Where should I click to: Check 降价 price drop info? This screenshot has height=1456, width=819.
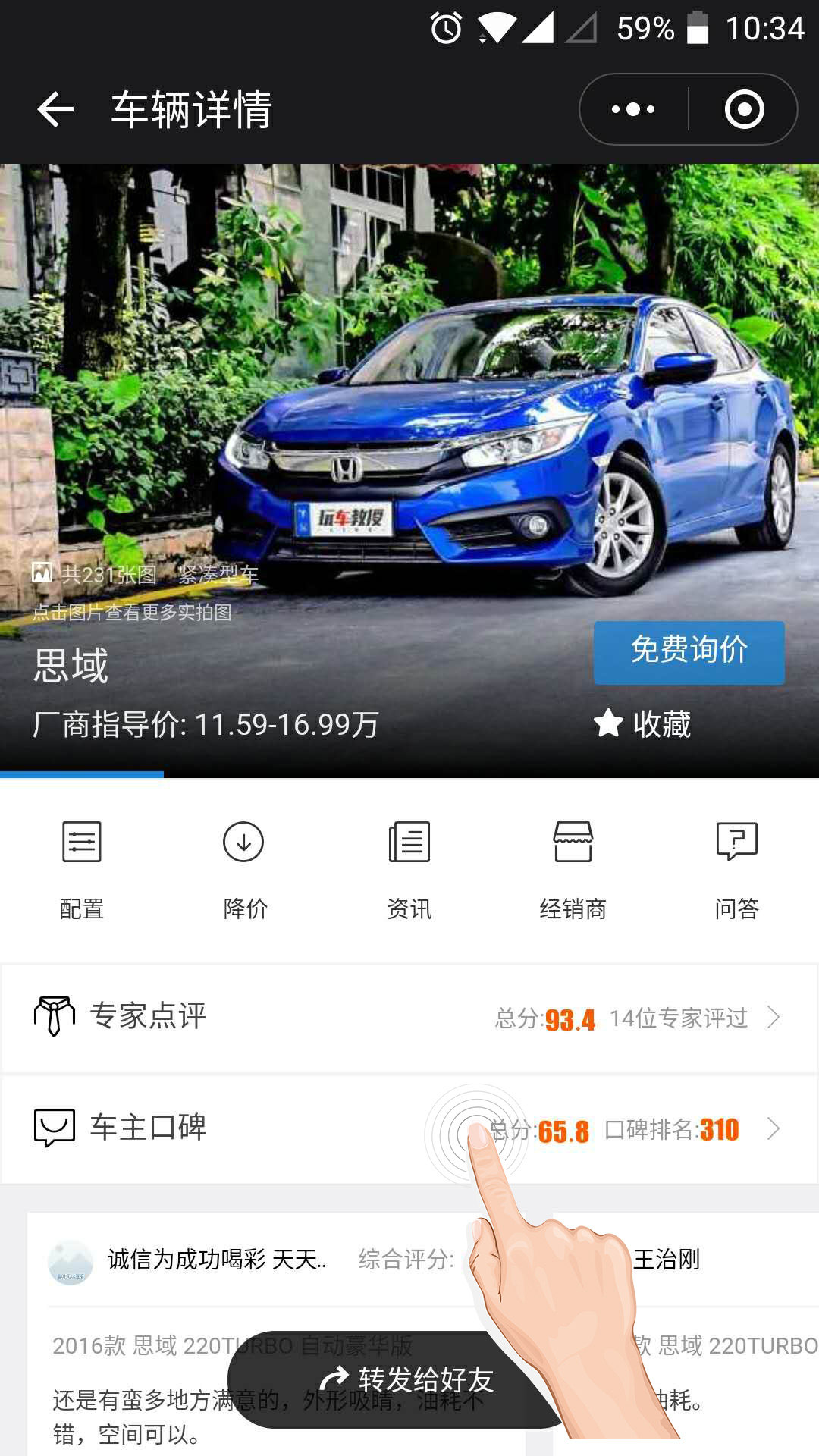tap(245, 868)
